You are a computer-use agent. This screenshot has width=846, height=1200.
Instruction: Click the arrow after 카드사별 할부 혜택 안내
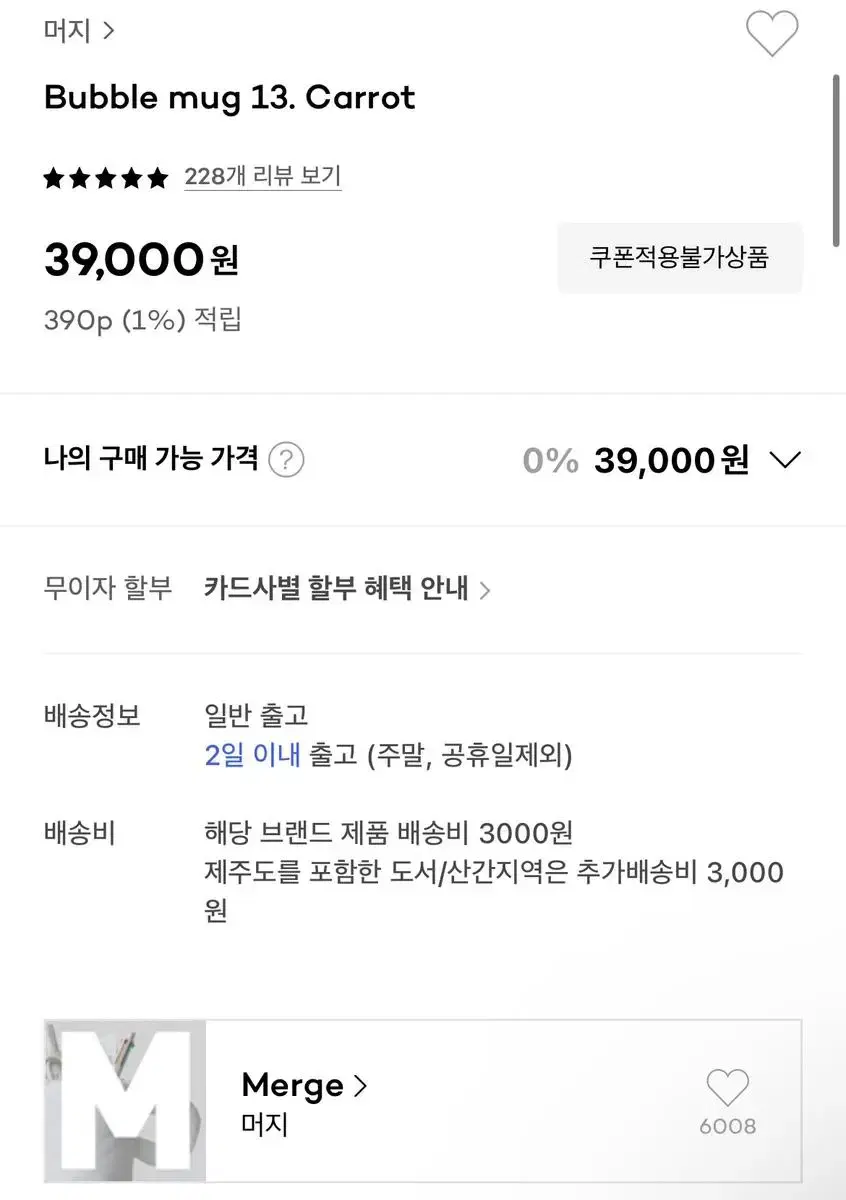pyautogui.click(x=486, y=590)
